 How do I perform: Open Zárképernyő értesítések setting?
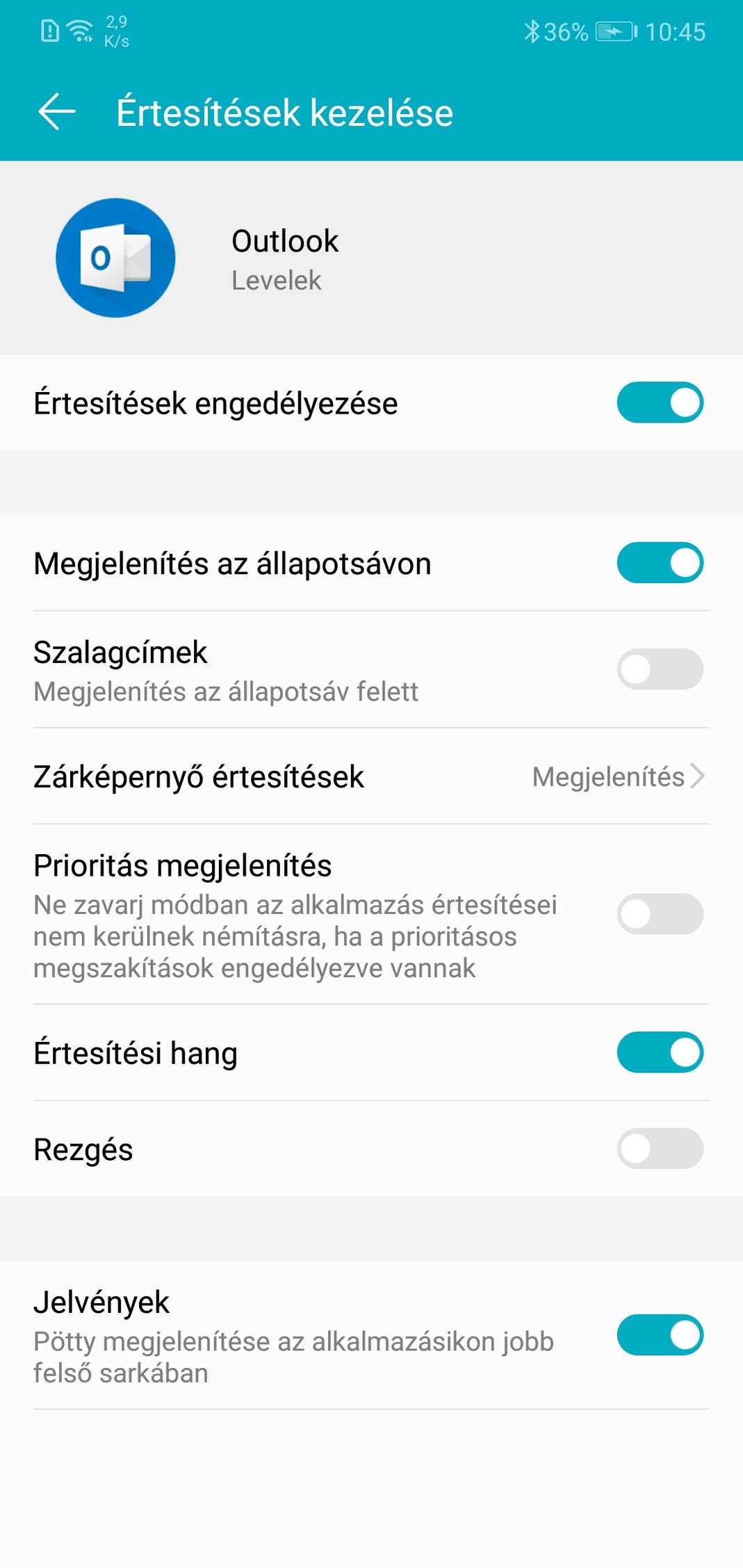click(371, 776)
